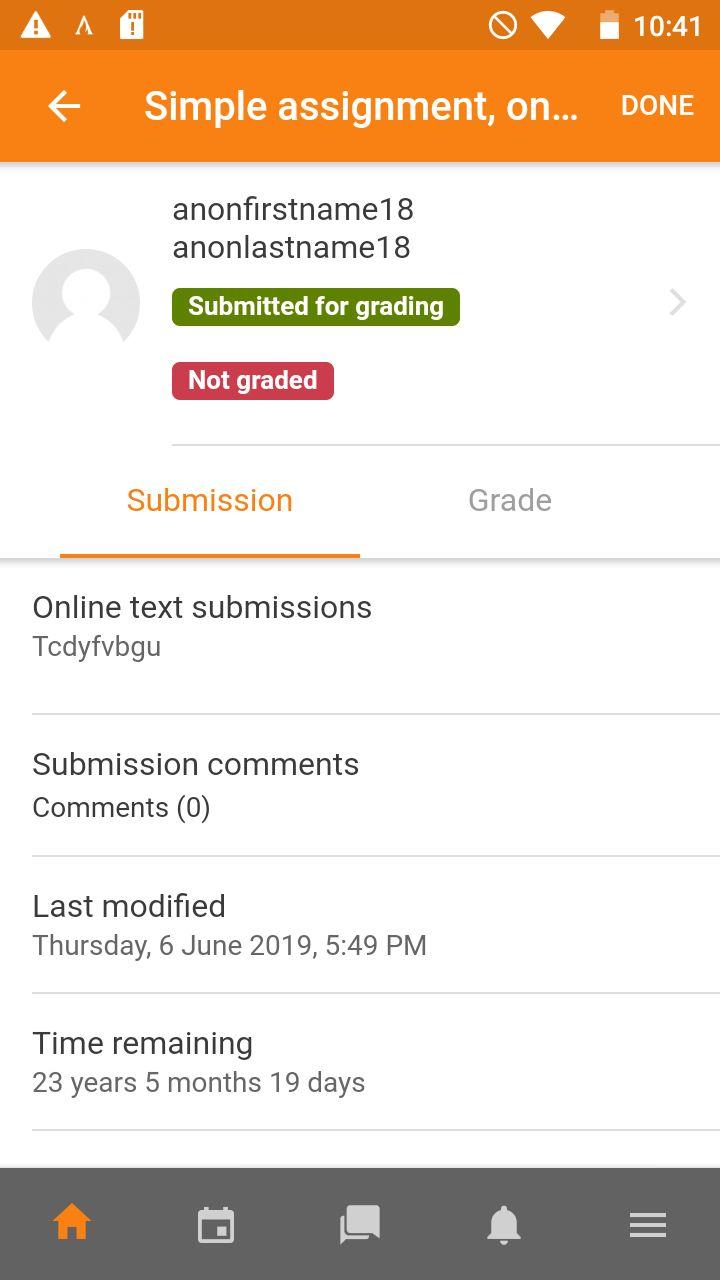Go to the home tab
Image resolution: width=720 pixels, height=1280 pixels.
[72, 1224]
